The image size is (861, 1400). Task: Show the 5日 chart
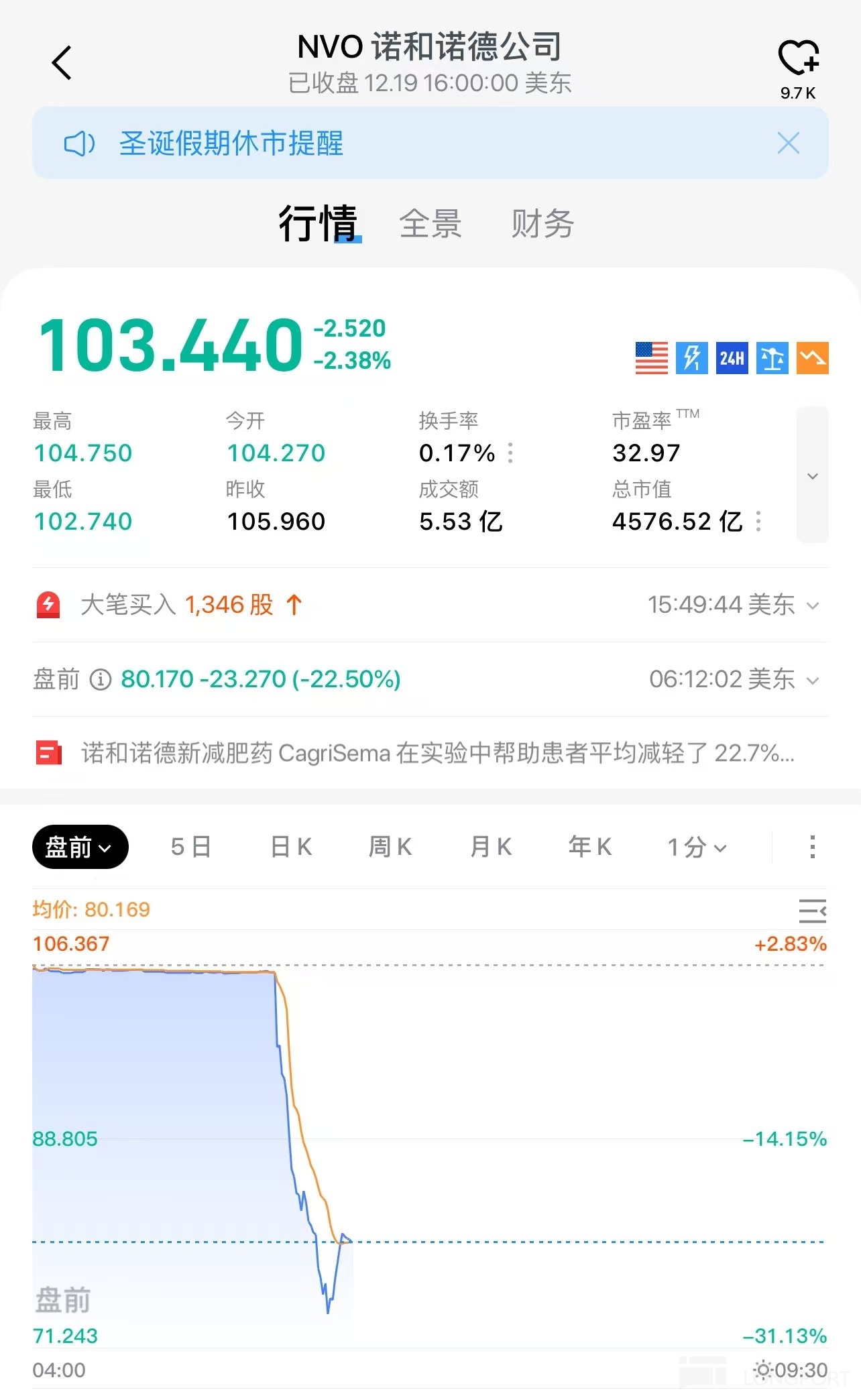pyautogui.click(x=191, y=847)
